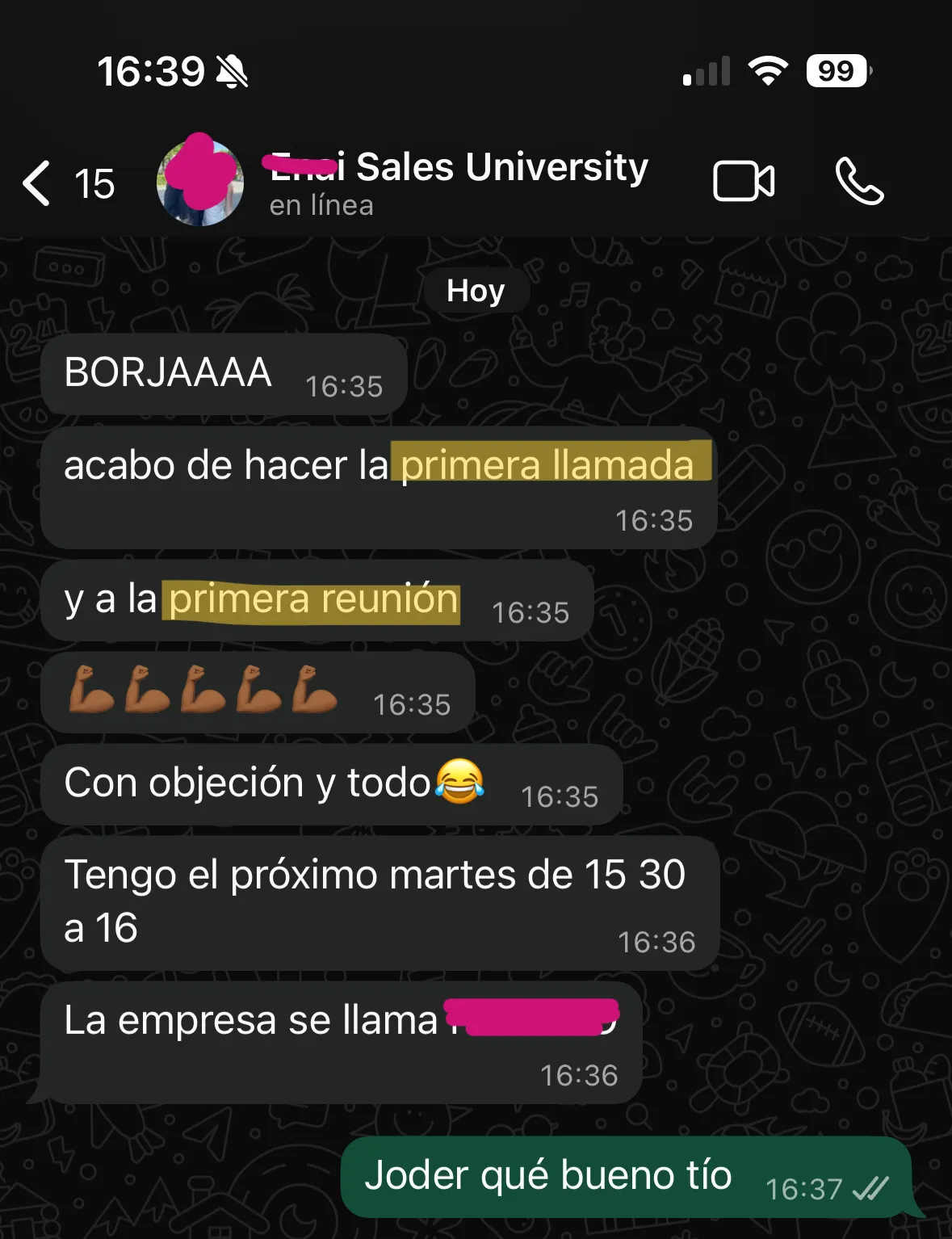Start a video call
Viewport: 952px width, 1239px height.
tap(744, 181)
